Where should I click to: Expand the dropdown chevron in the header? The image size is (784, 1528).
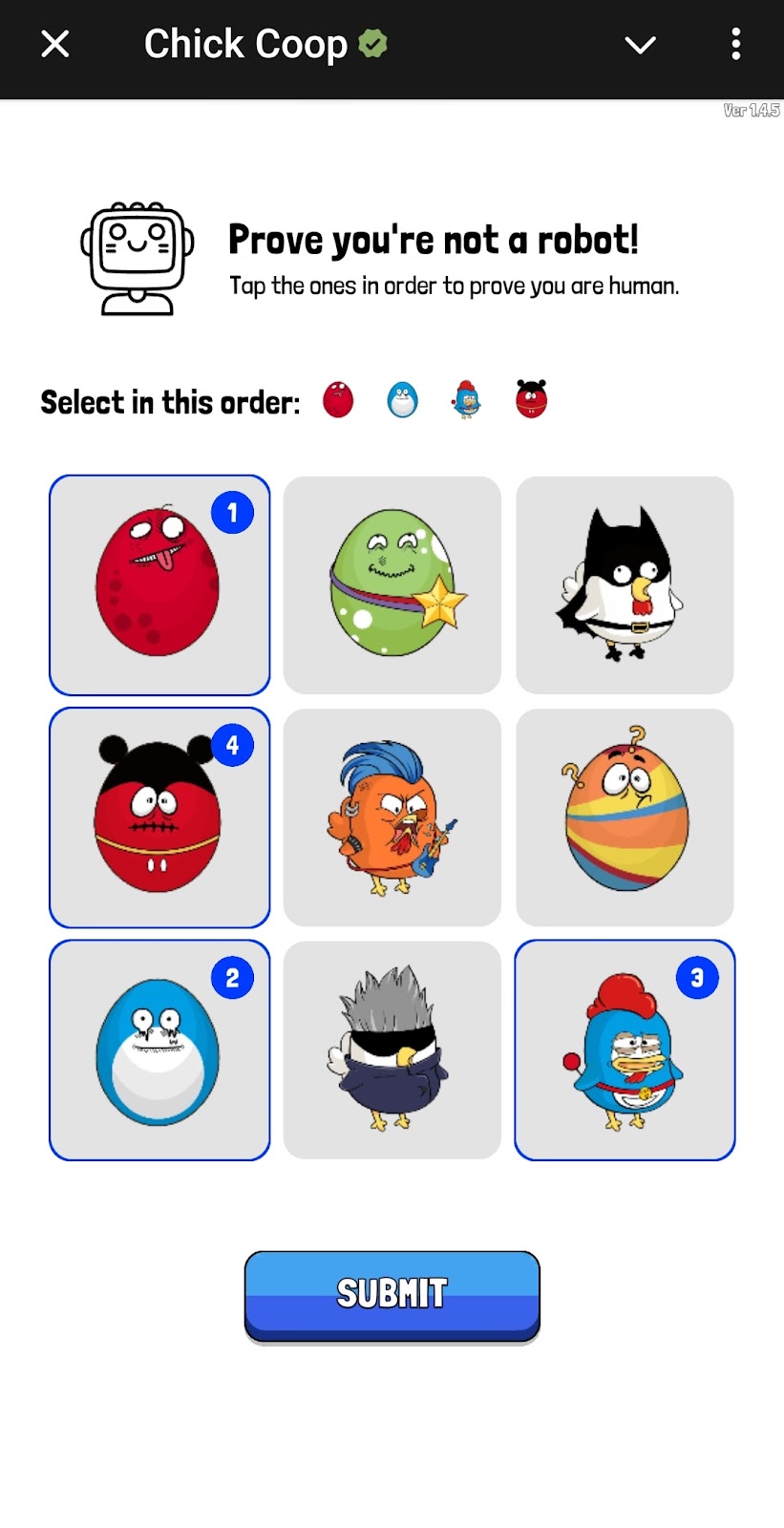pyautogui.click(x=639, y=45)
